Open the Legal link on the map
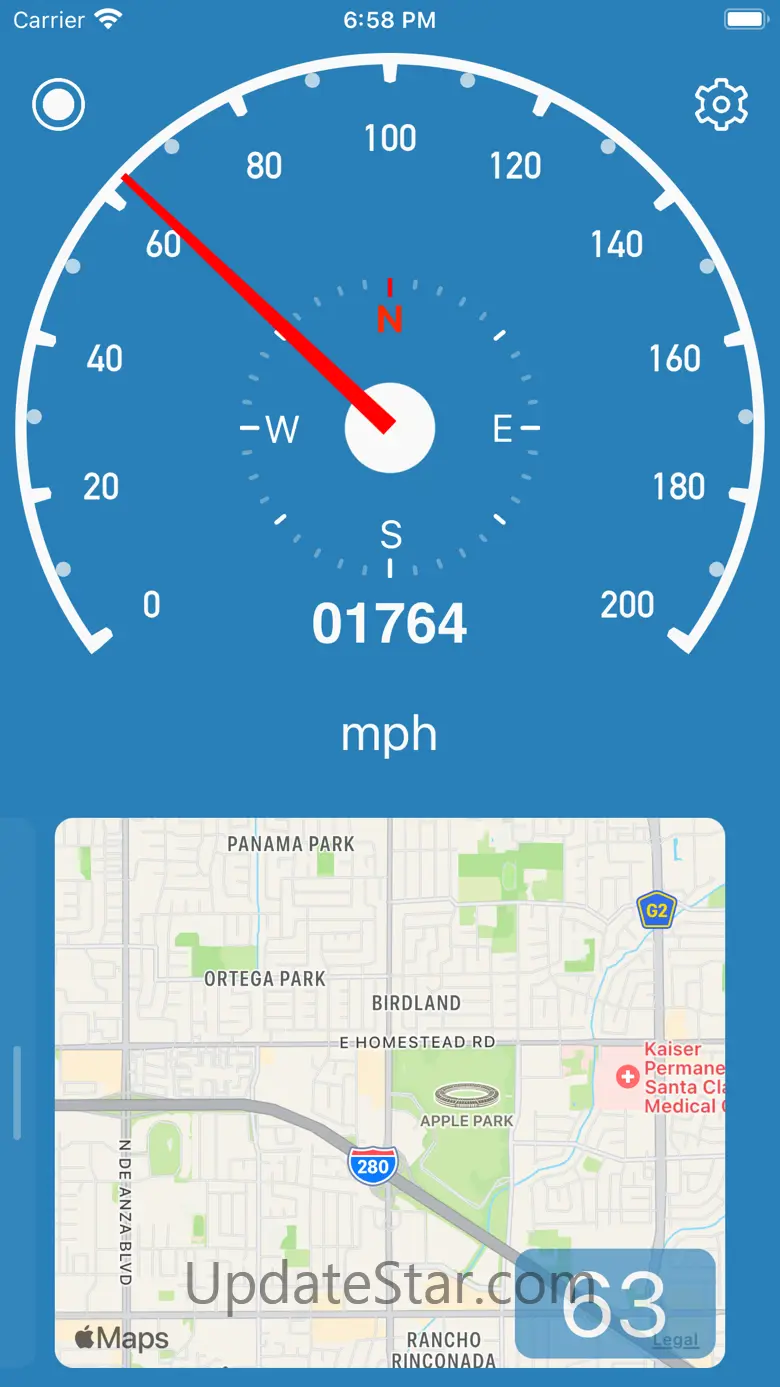 coord(676,1340)
